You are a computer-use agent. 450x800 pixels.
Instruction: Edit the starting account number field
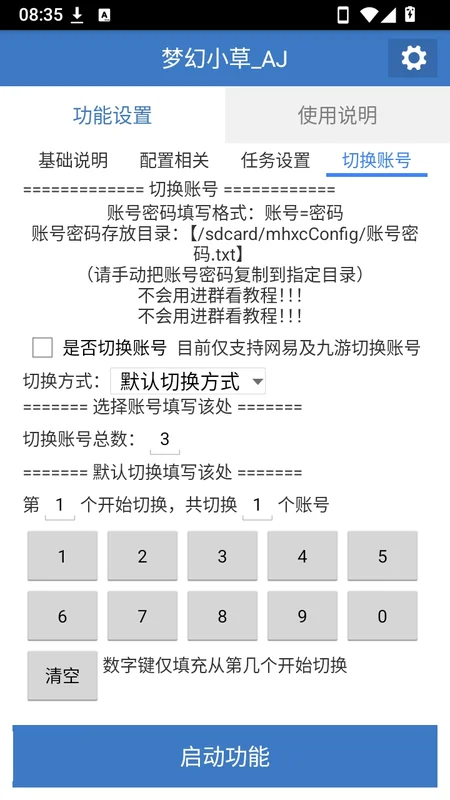tap(60, 505)
